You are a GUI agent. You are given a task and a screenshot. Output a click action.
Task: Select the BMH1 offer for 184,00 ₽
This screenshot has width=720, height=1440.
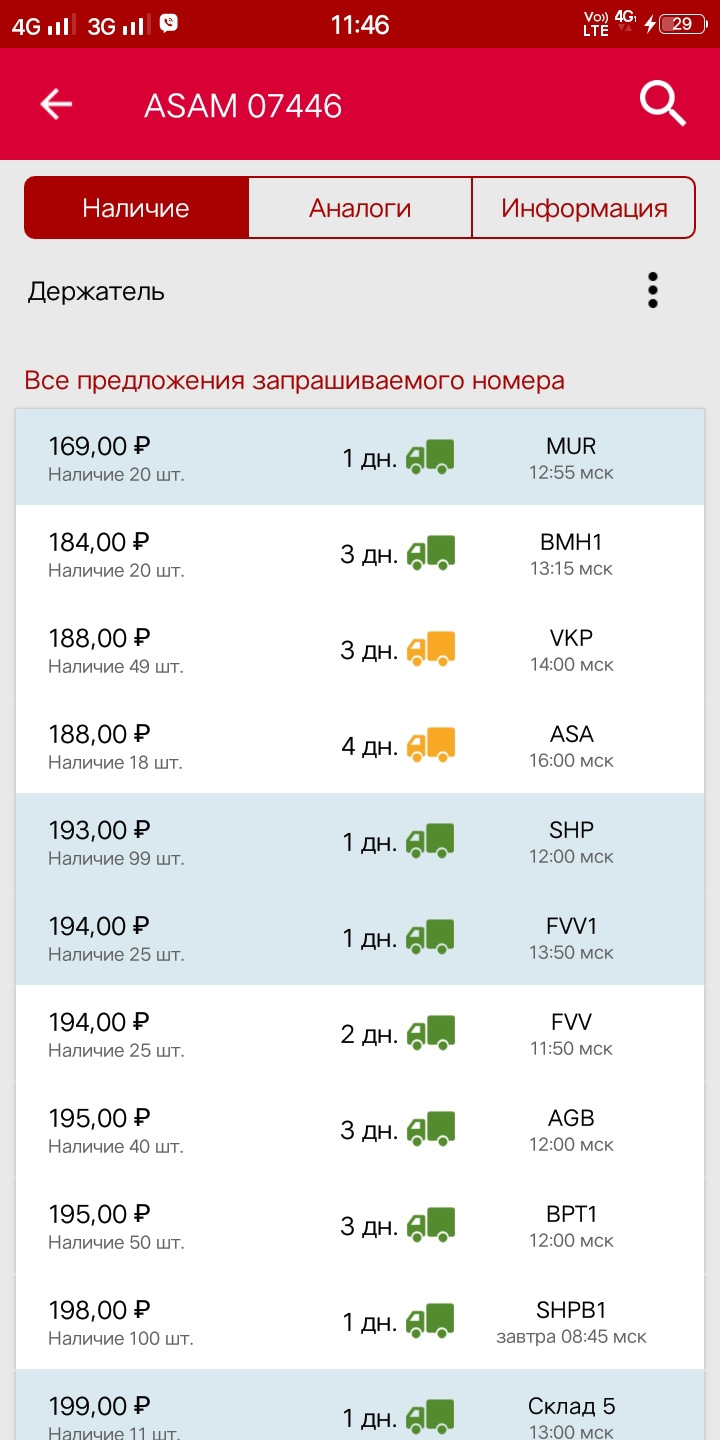click(360, 553)
